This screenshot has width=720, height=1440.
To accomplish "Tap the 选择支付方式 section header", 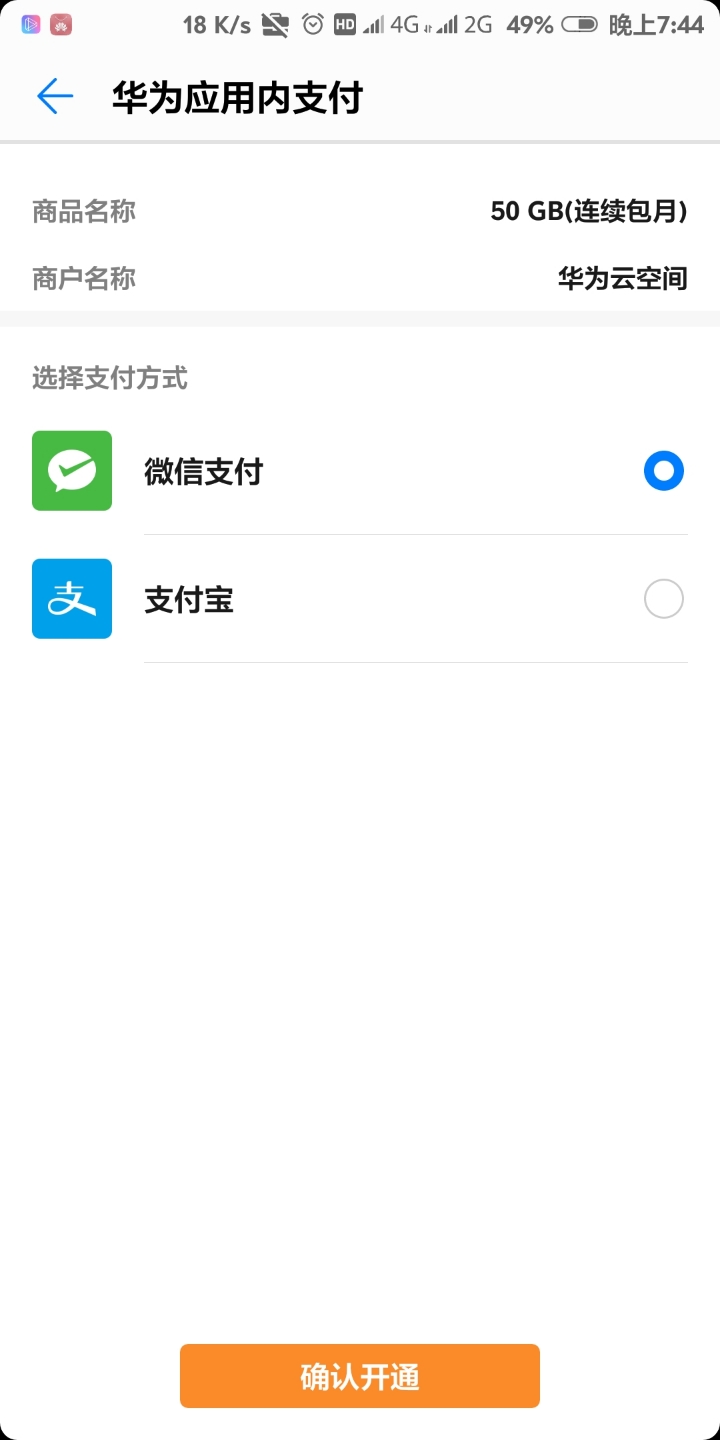I will pos(110,378).
